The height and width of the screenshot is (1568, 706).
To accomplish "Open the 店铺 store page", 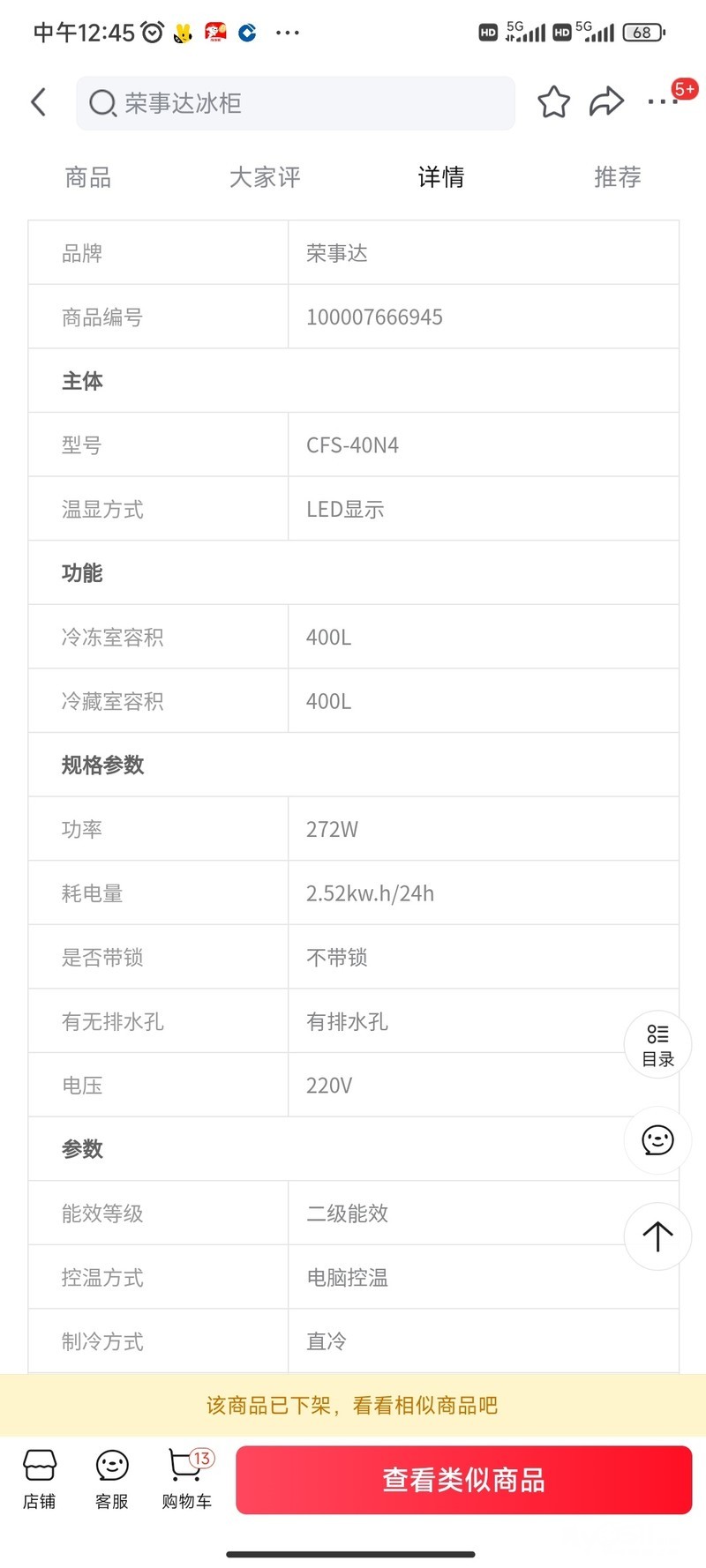I will (40, 1479).
